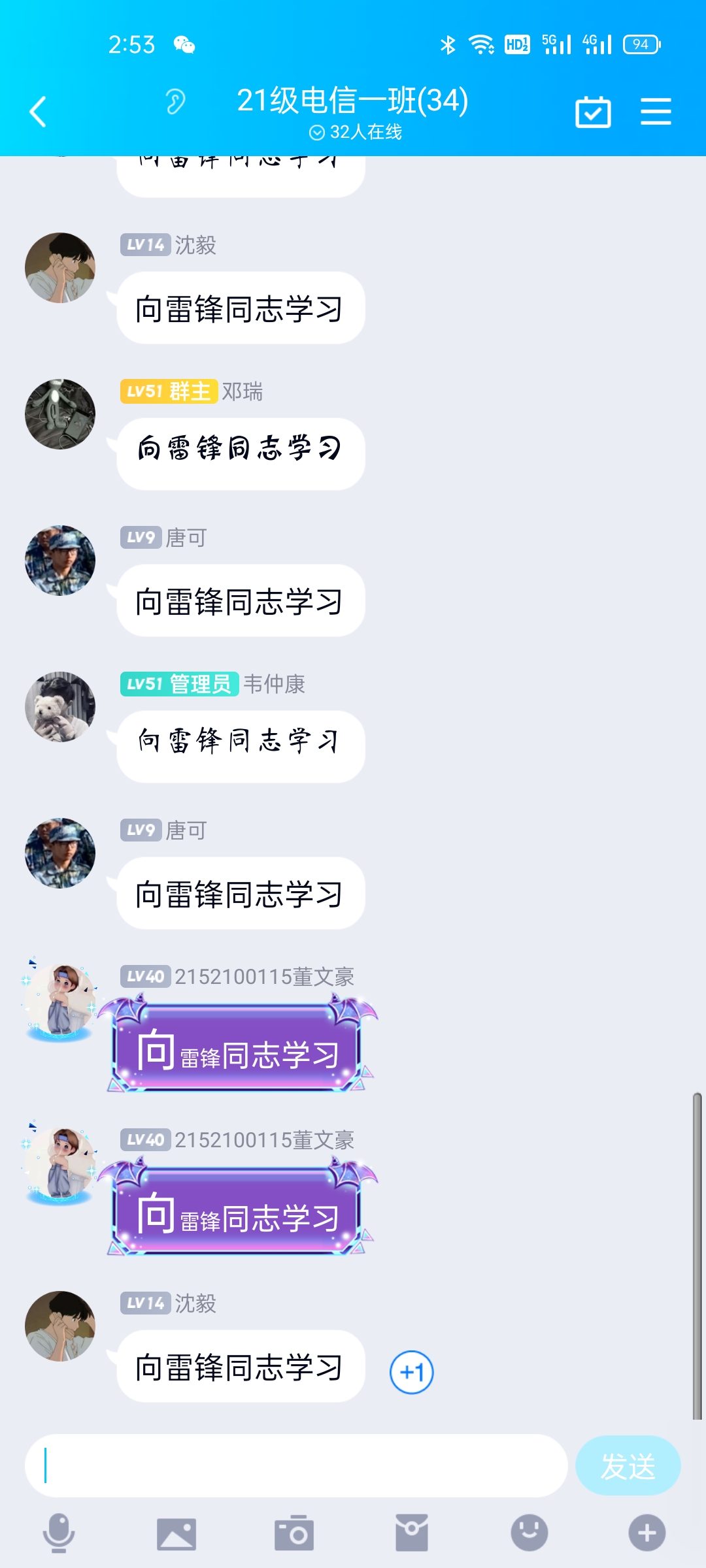Go back from the group chat
This screenshot has height=1568, width=706.
38,112
